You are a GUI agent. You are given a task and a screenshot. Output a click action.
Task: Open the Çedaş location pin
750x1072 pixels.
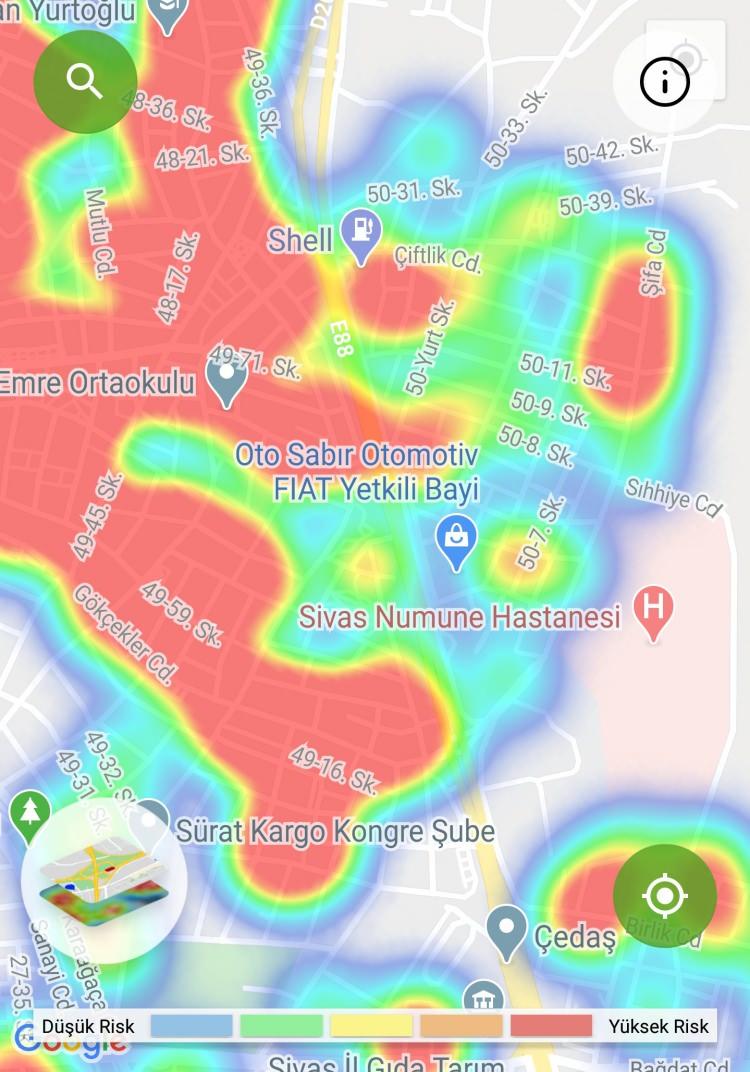(x=507, y=930)
